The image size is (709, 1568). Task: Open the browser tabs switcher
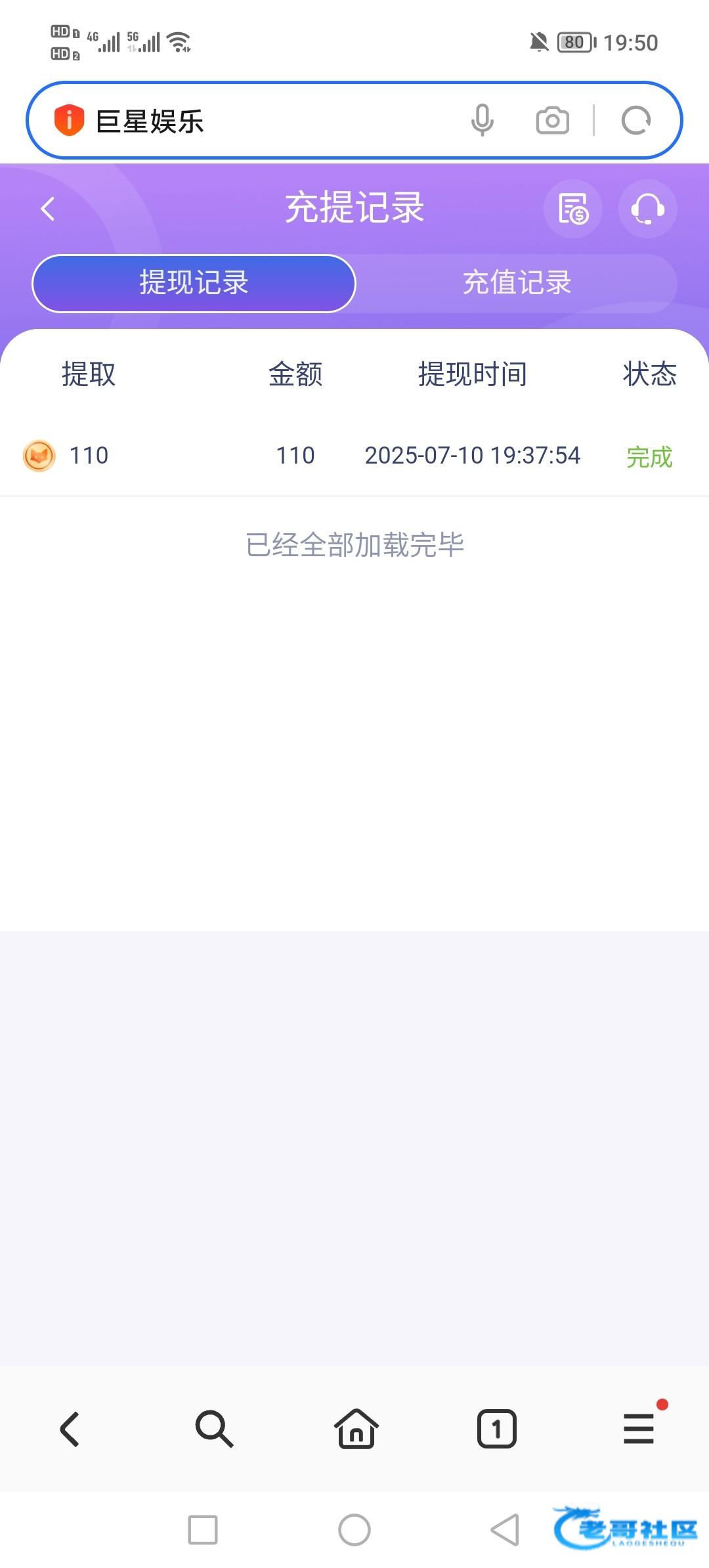point(496,1429)
